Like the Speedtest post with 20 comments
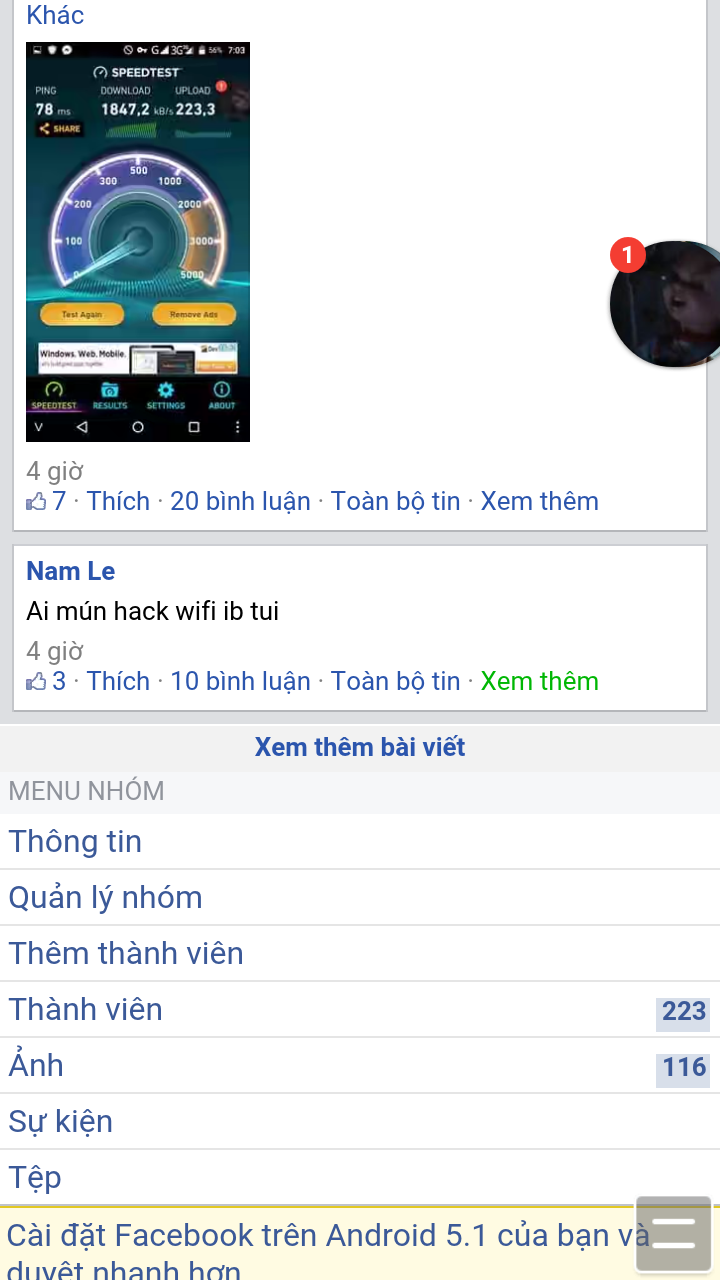This screenshot has width=720, height=1280. coord(118,501)
